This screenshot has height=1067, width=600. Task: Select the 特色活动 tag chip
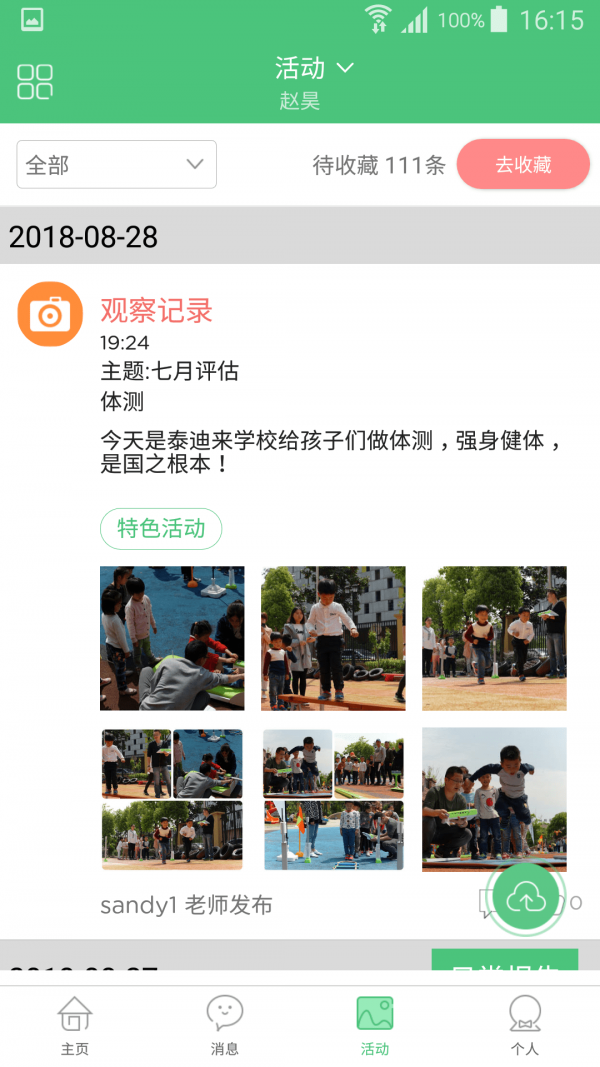pos(161,529)
